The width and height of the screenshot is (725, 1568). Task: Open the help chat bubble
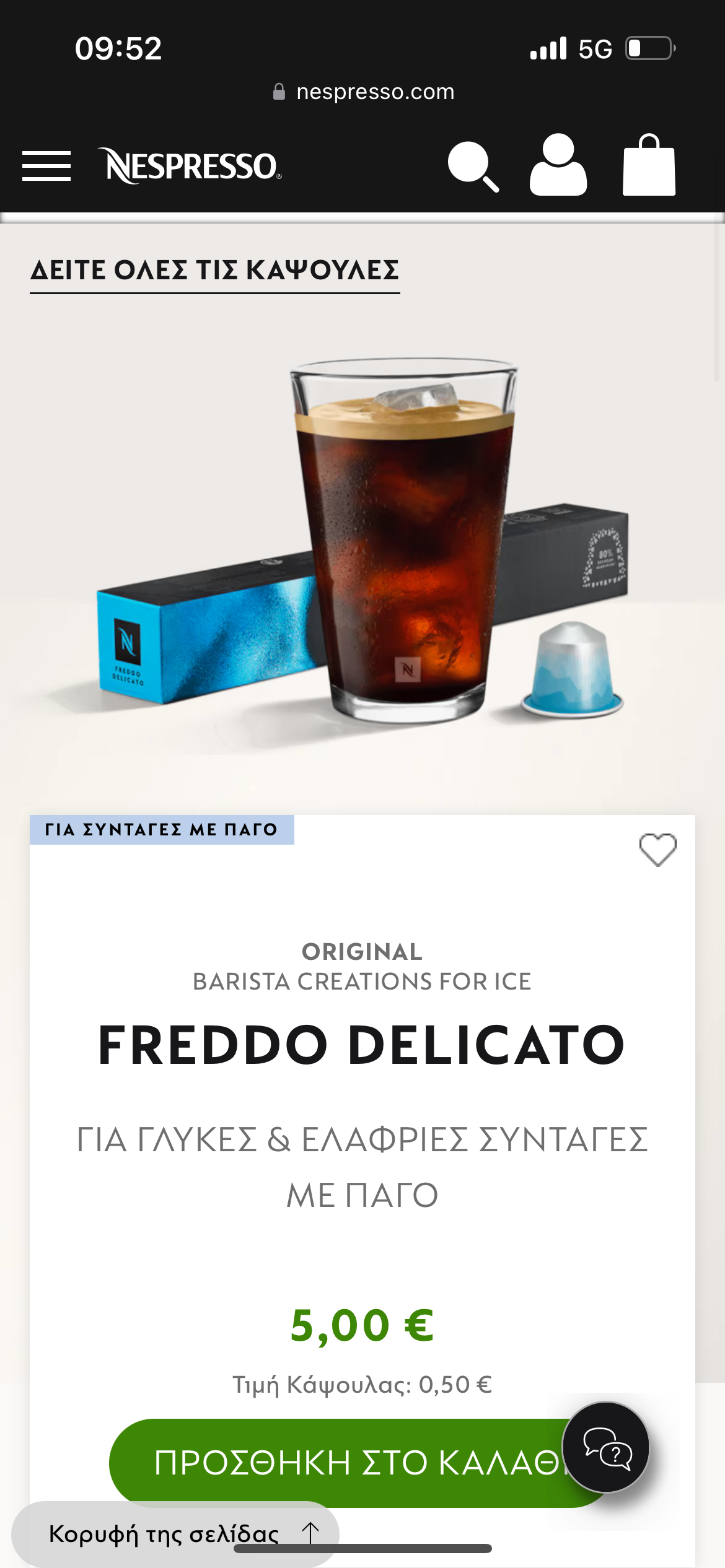(x=606, y=1448)
